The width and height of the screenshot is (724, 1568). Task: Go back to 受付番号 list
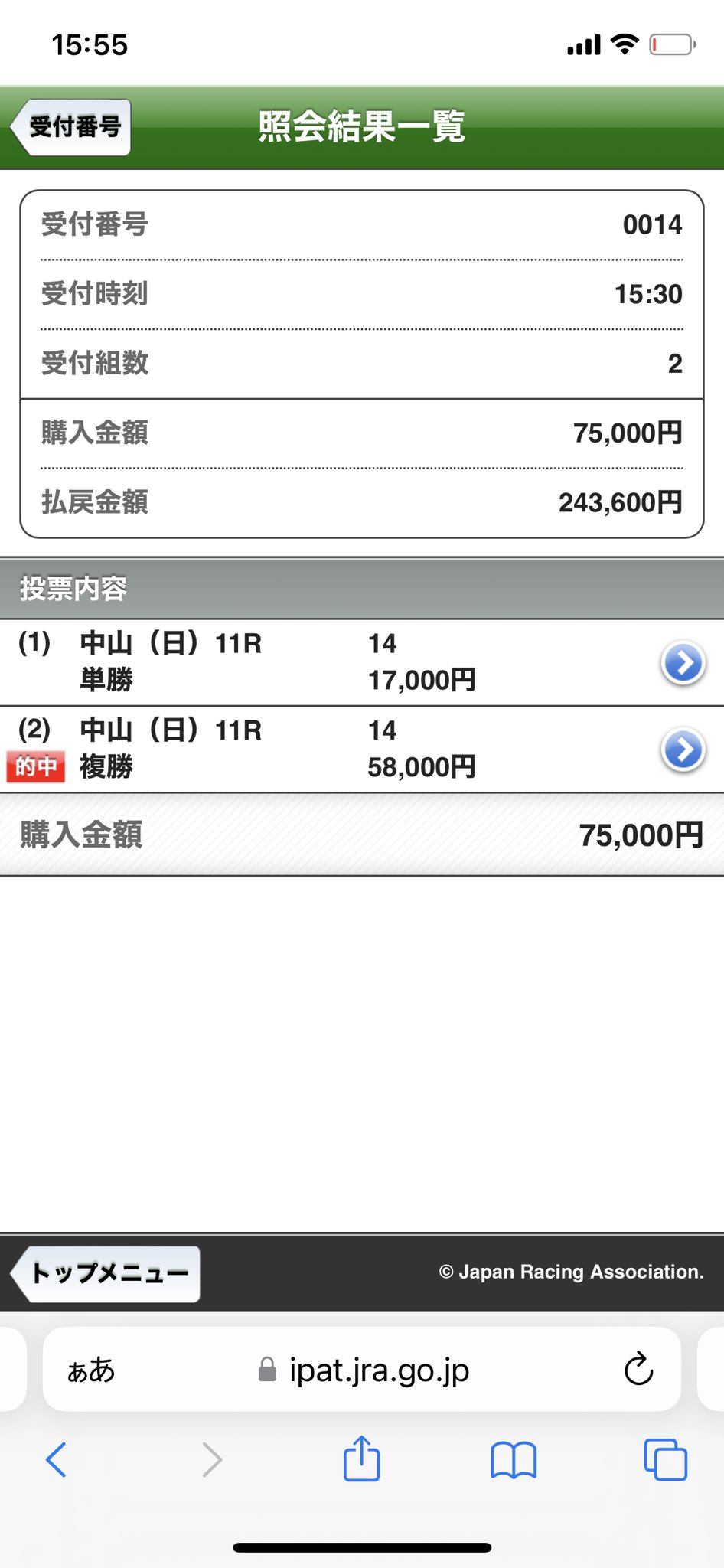[71, 127]
